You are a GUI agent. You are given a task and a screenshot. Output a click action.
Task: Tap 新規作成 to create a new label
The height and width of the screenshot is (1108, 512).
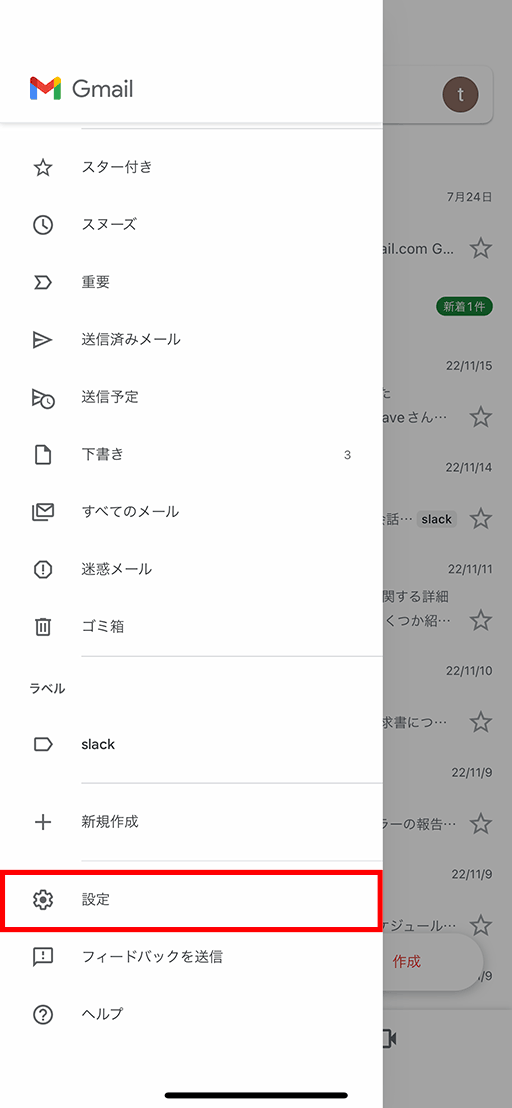click(x=191, y=822)
